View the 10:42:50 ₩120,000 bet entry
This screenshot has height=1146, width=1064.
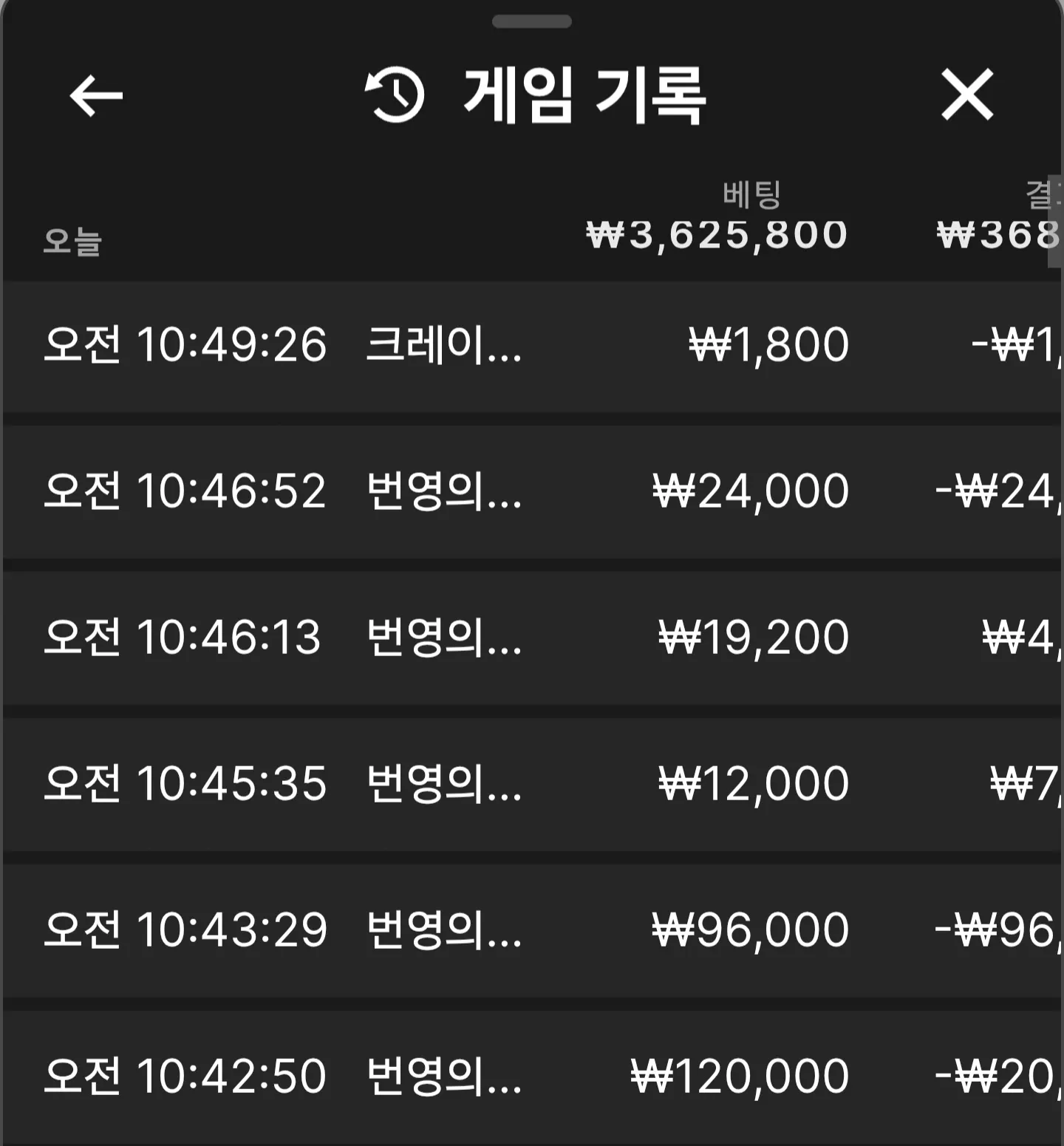[x=532, y=1077]
